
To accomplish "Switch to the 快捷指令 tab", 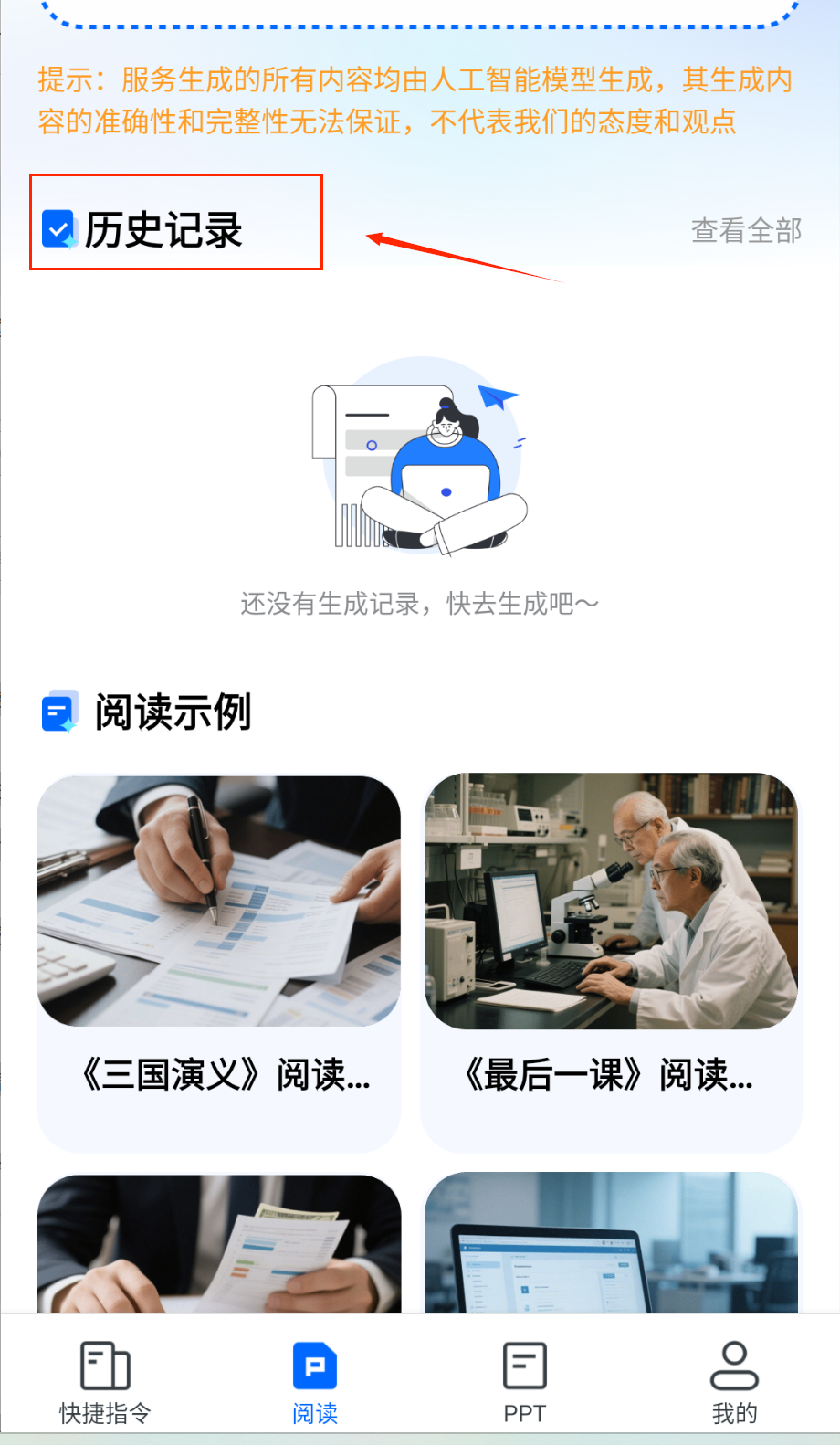I will point(105,1381).
